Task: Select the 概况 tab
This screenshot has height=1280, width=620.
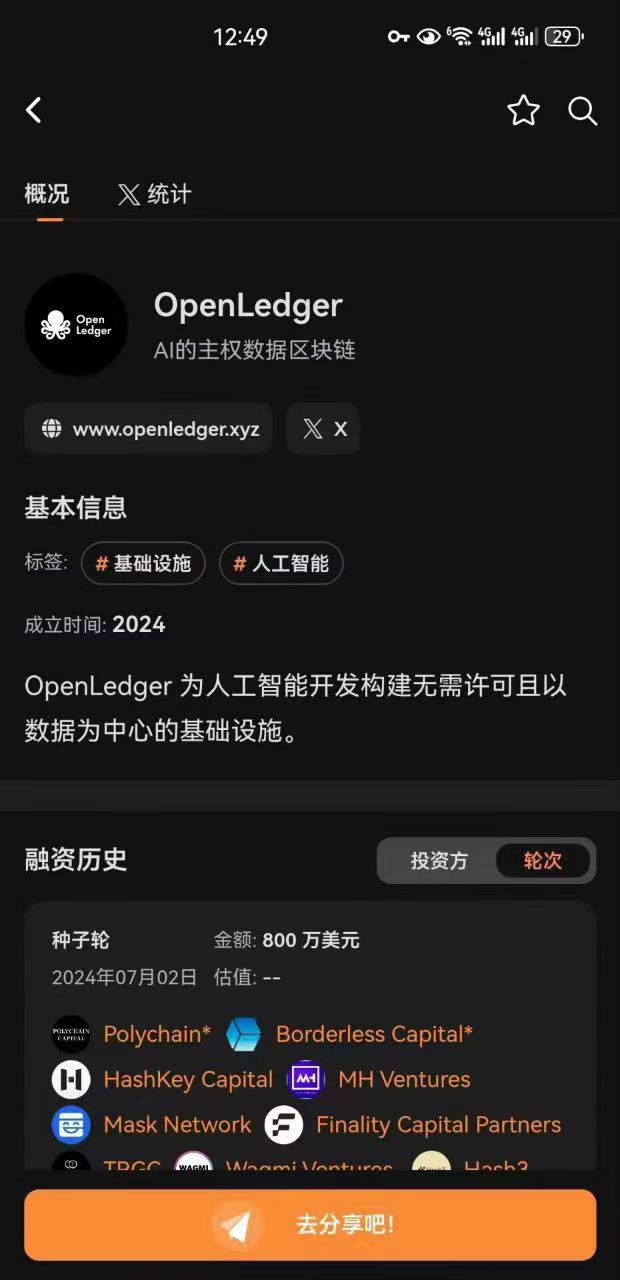Action: [46, 193]
